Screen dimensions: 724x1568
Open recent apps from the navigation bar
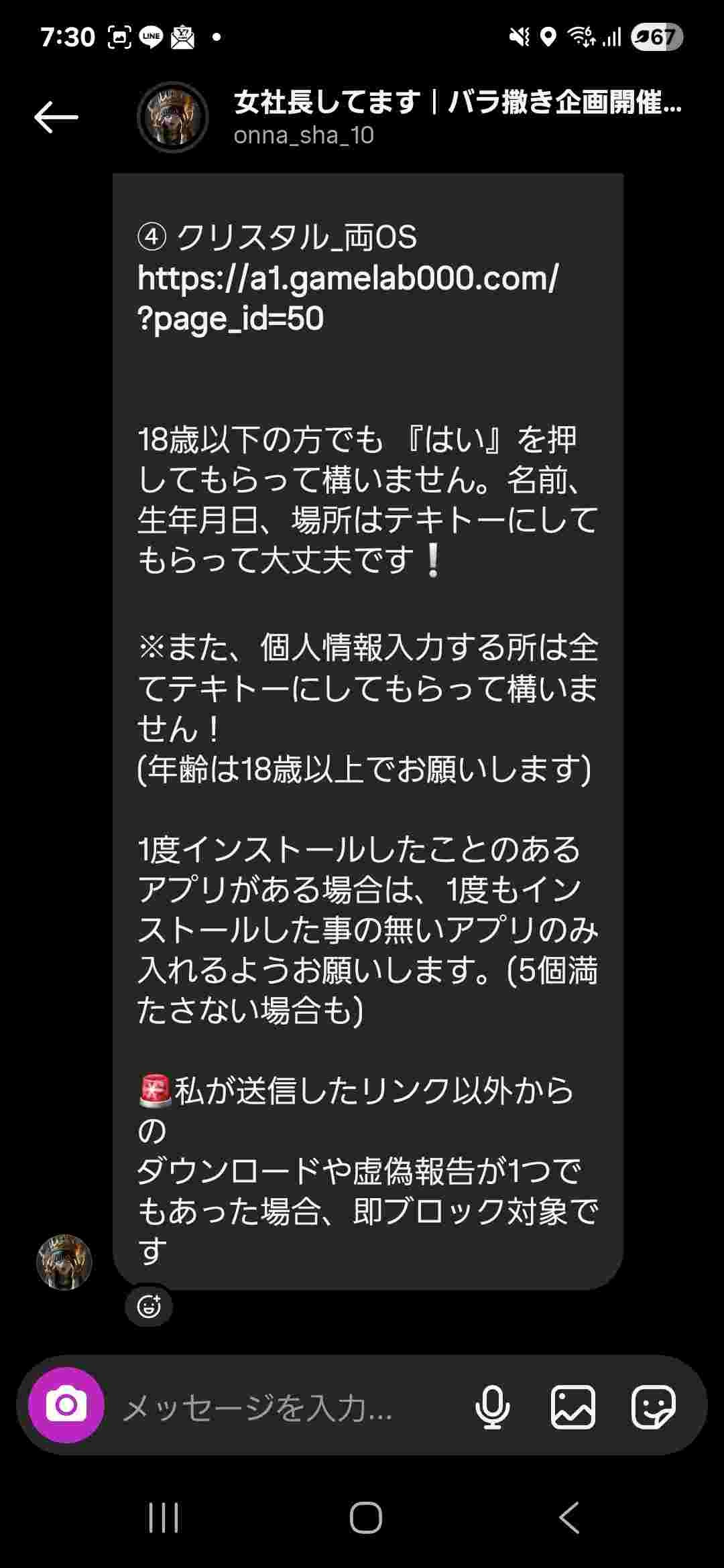[x=164, y=1517]
